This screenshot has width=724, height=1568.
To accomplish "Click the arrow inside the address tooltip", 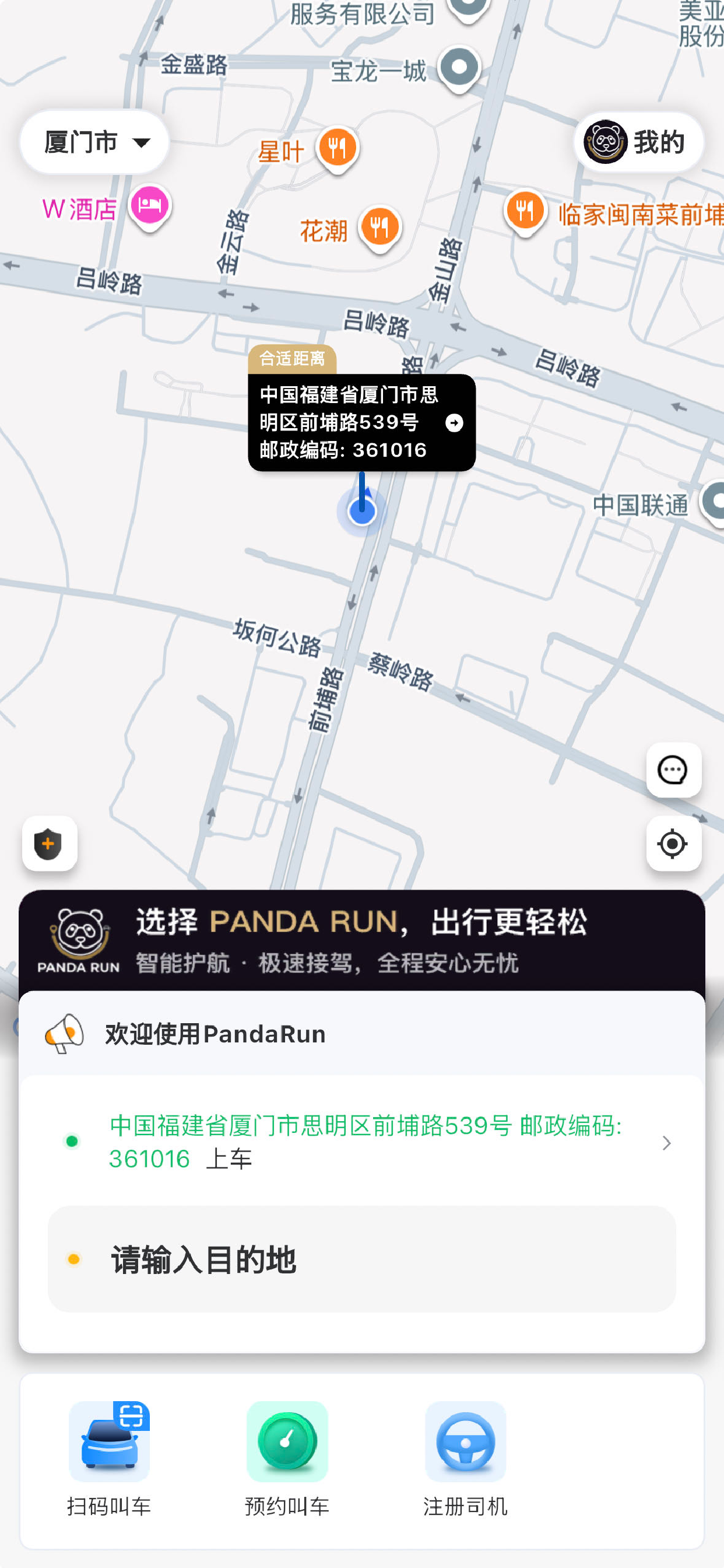I will coord(456,422).
